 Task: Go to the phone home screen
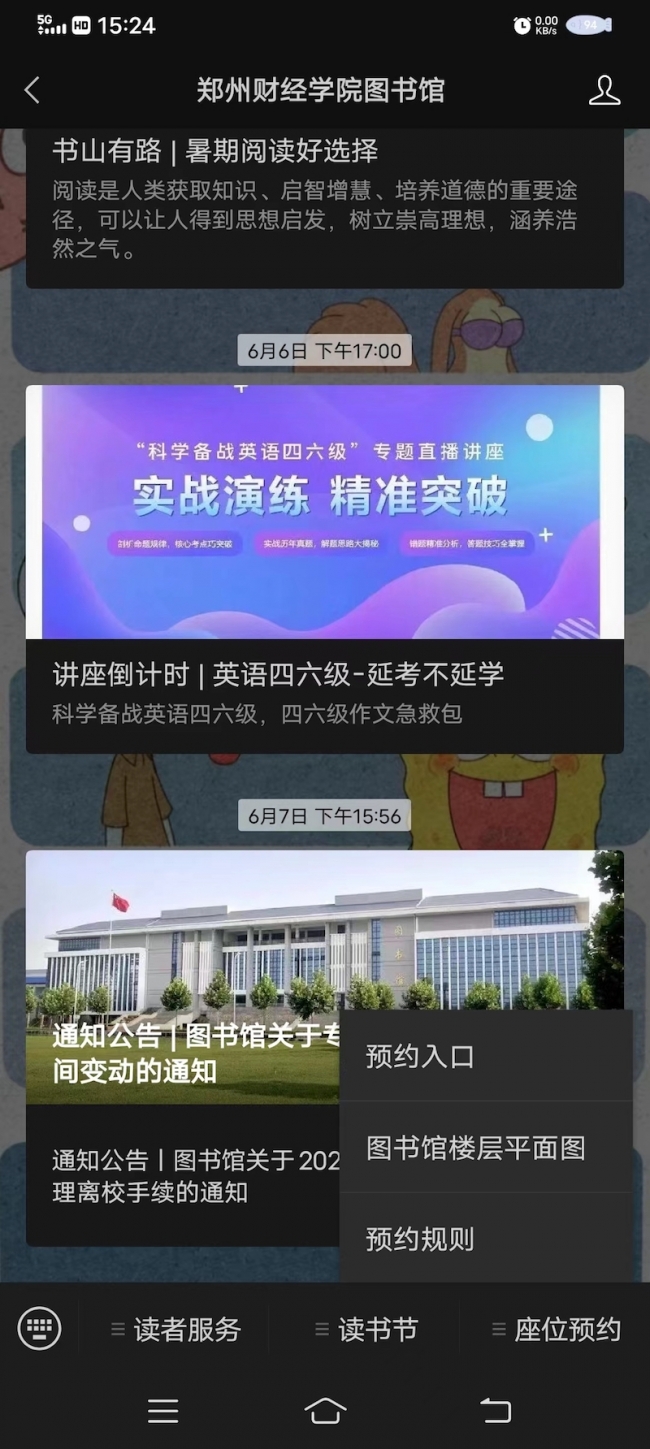[325, 1410]
